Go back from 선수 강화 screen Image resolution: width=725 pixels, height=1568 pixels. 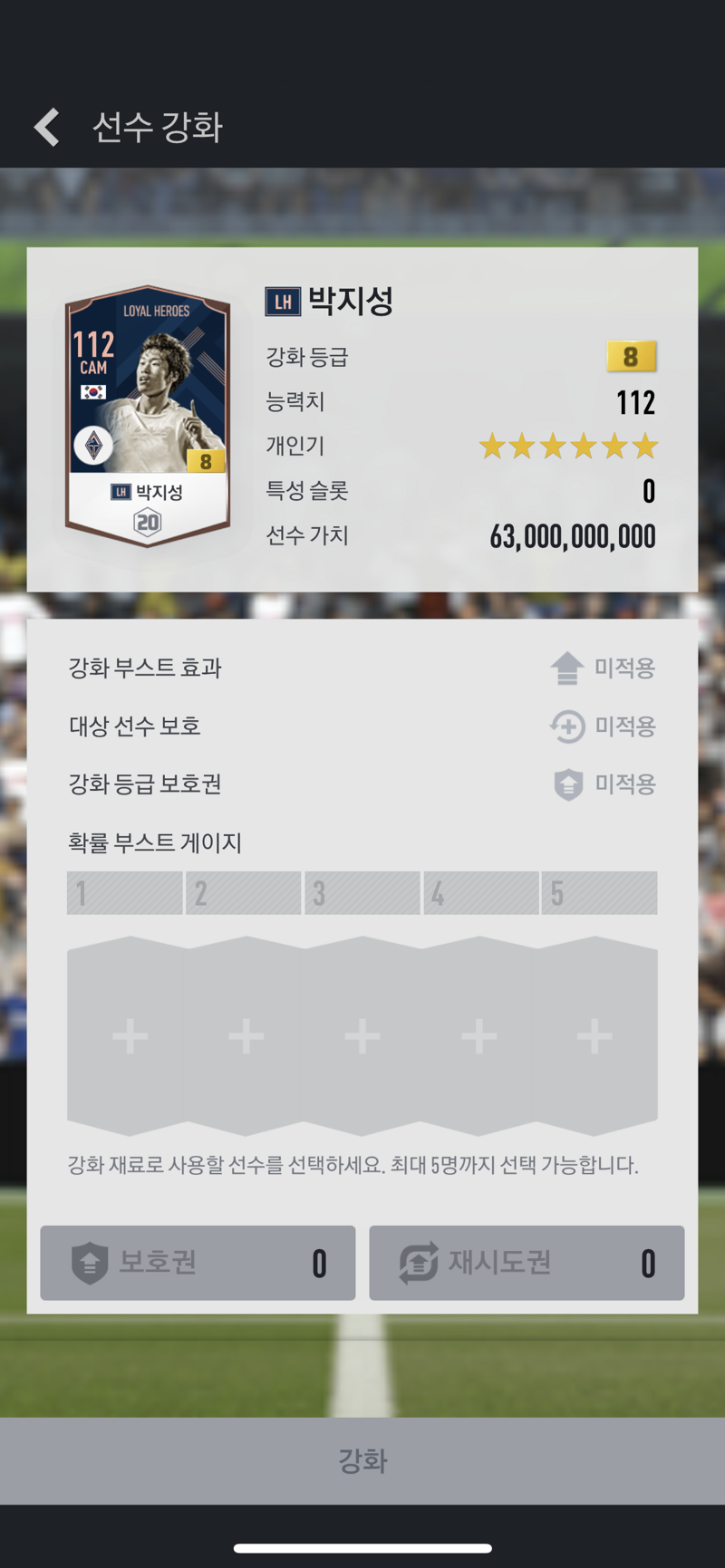(x=47, y=127)
